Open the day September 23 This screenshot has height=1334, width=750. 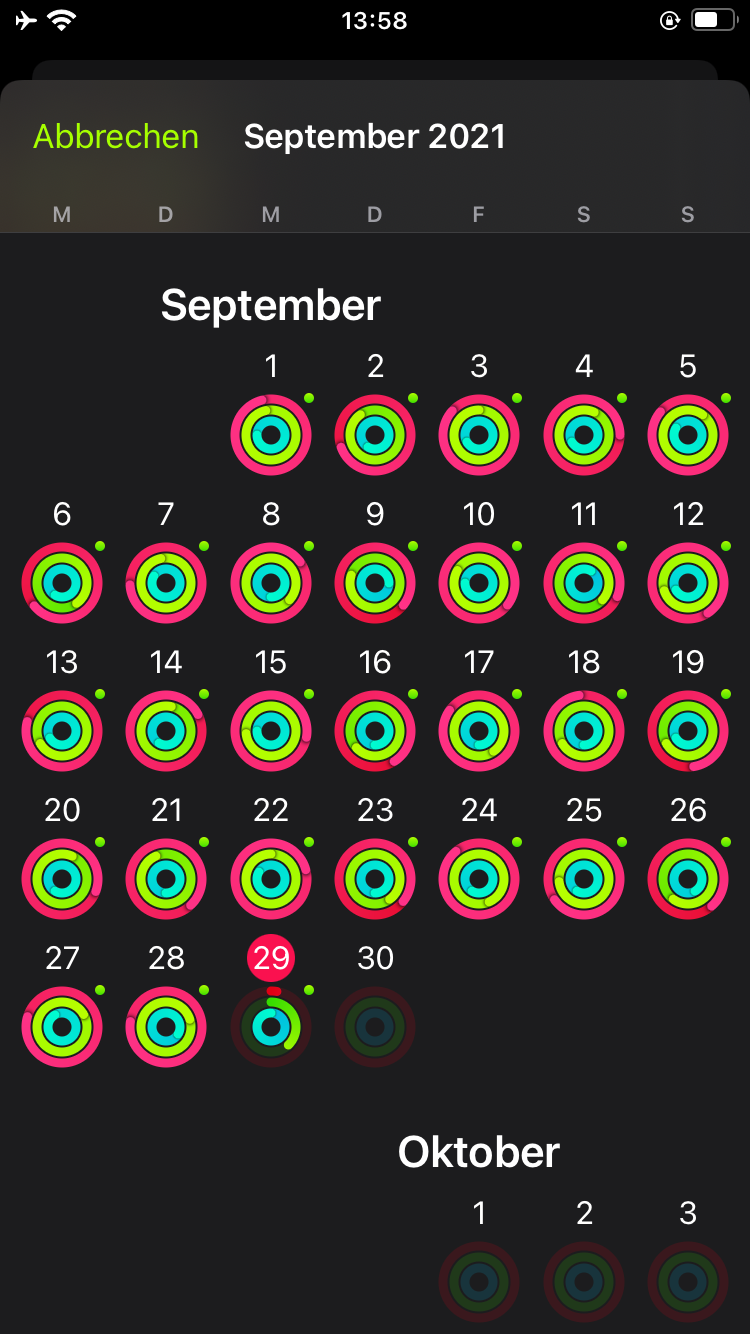point(375,879)
